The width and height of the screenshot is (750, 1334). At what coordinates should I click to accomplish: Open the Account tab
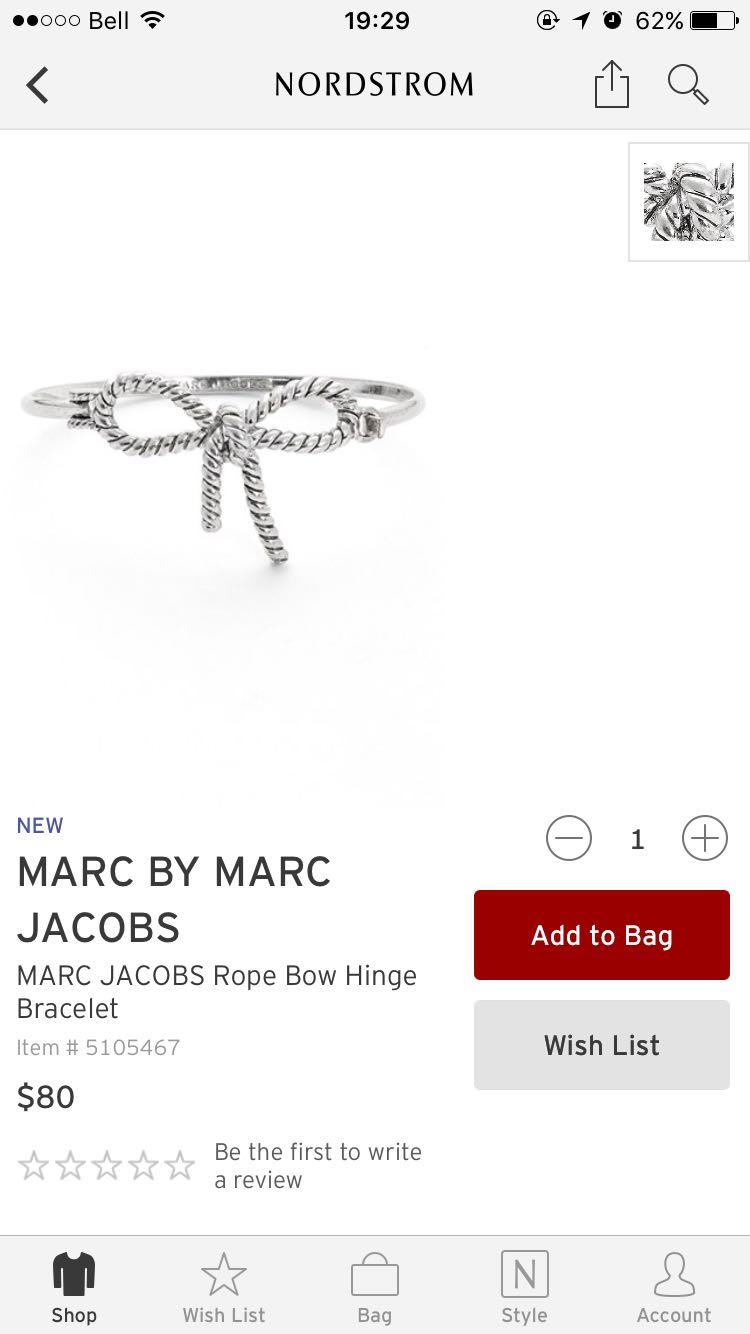674,1288
